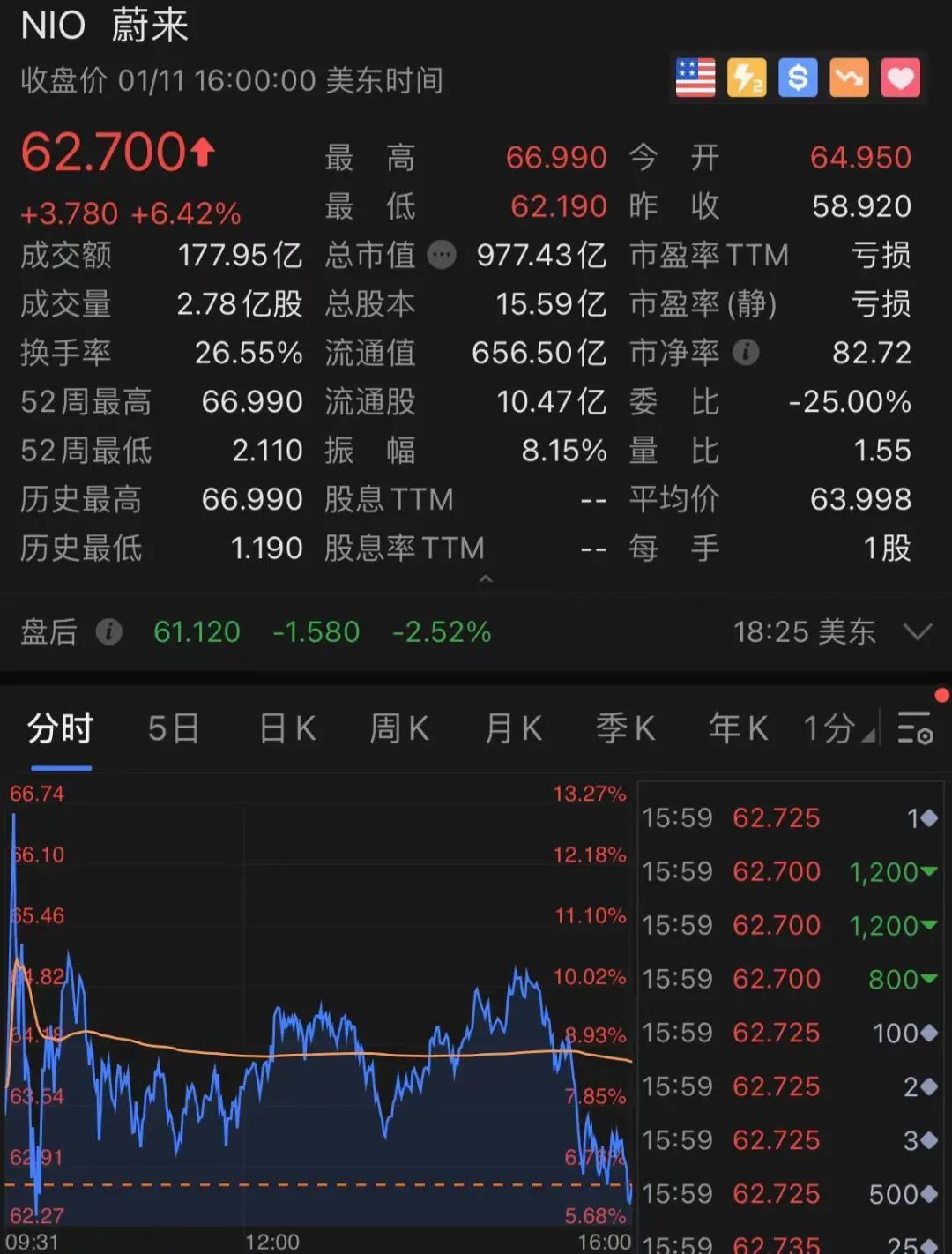This screenshot has height=1254, width=952.
Task: Switch to the 5日 chart tab
Action: pyautogui.click(x=174, y=729)
